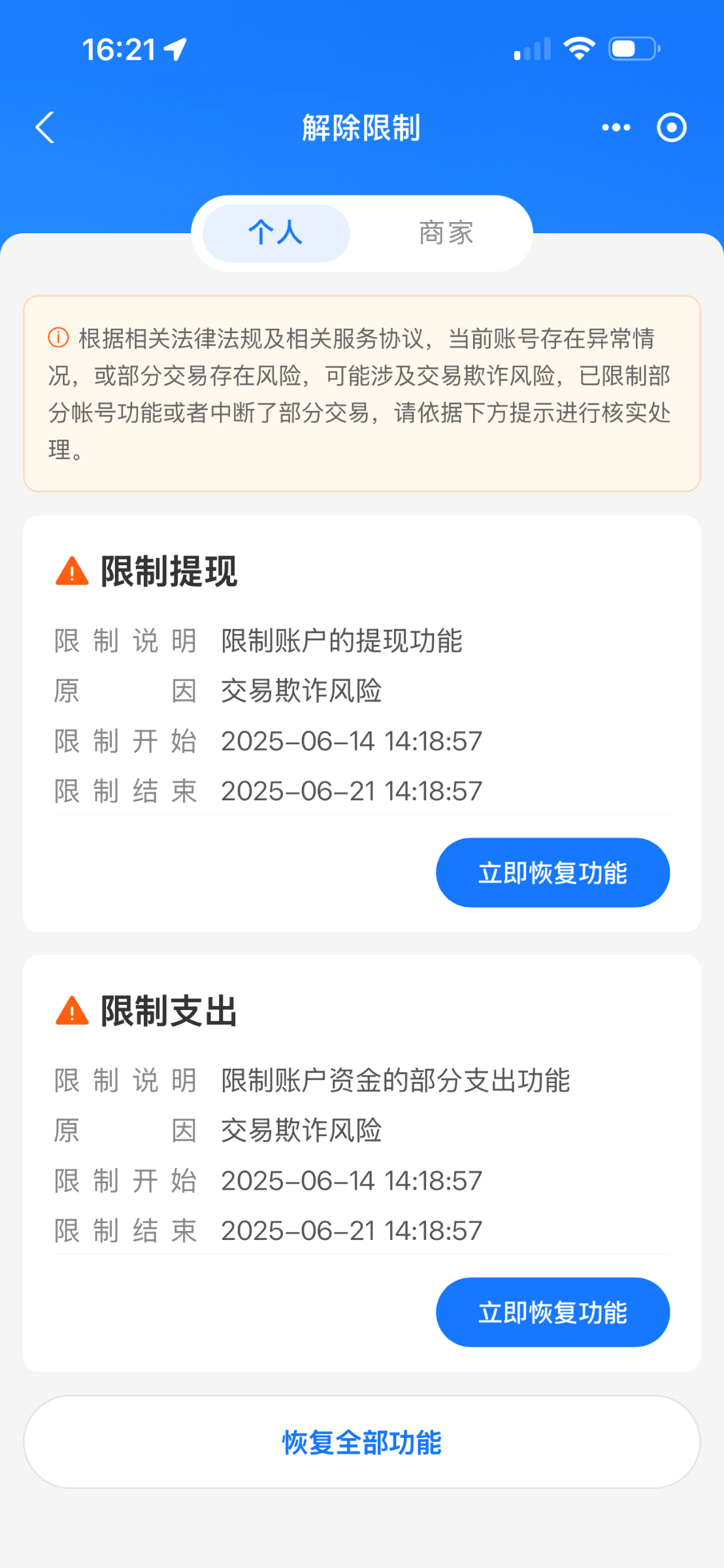This screenshot has width=724, height=1568.
Task: Go back from the 解除限制 page
Action: (44, 127)
